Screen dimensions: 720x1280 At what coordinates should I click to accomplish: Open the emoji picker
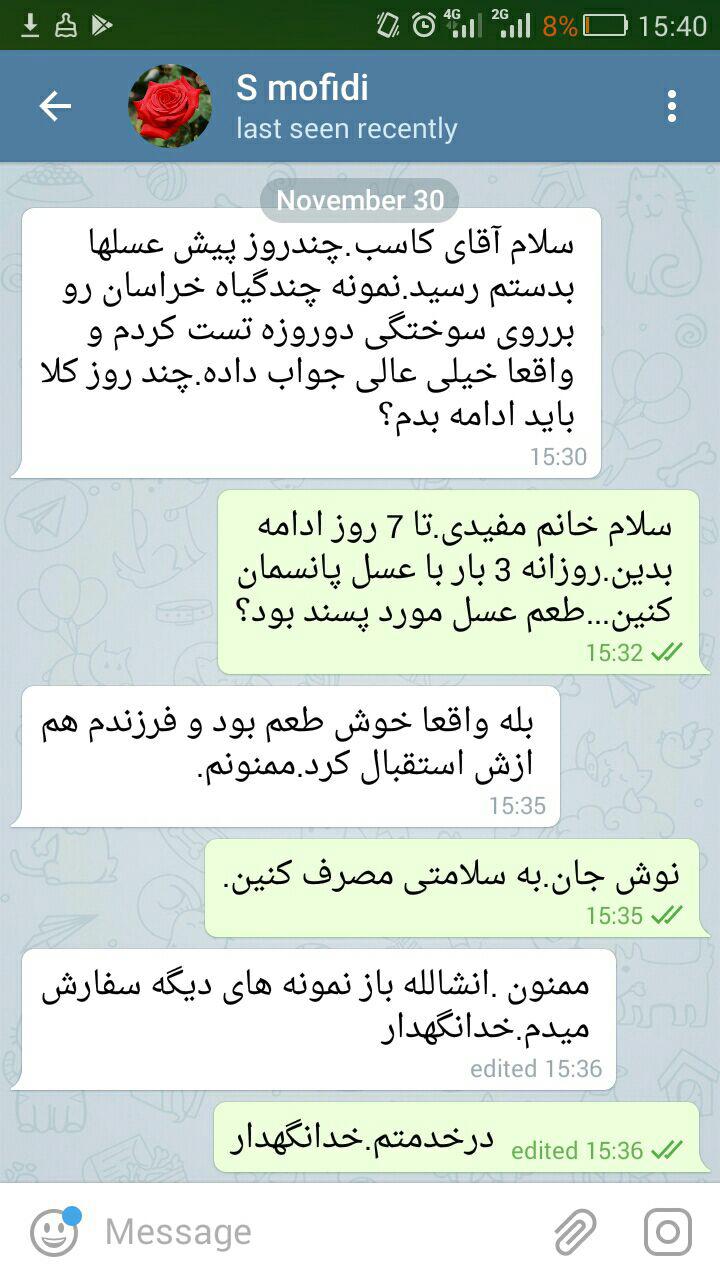[x=54, y=1231]
